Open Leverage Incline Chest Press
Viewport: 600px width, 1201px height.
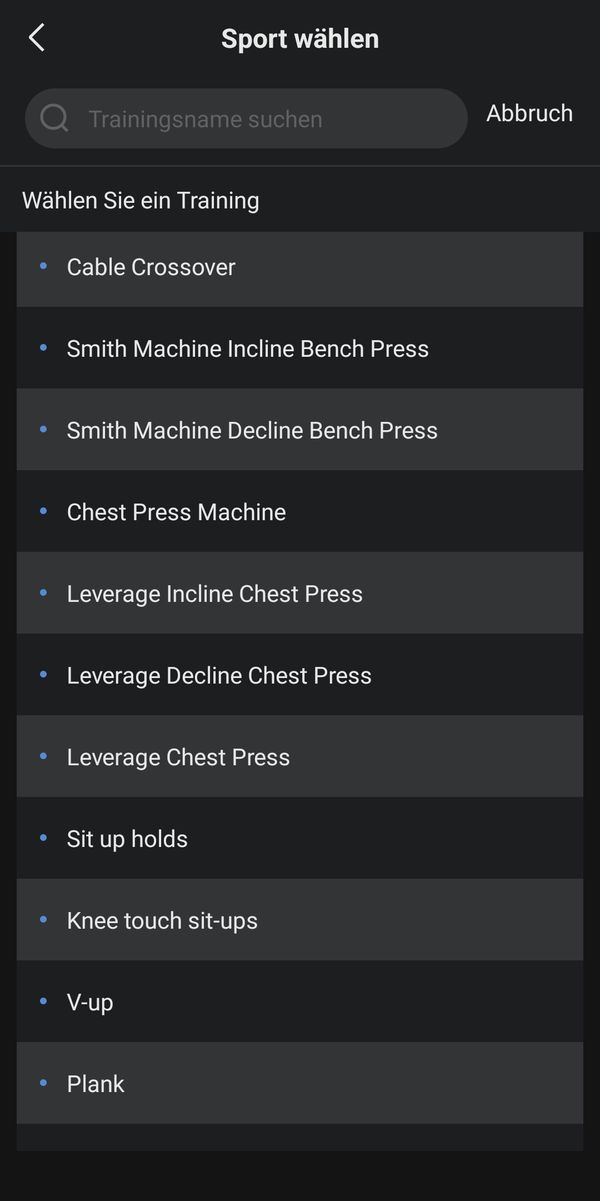(x=300, y=593)
